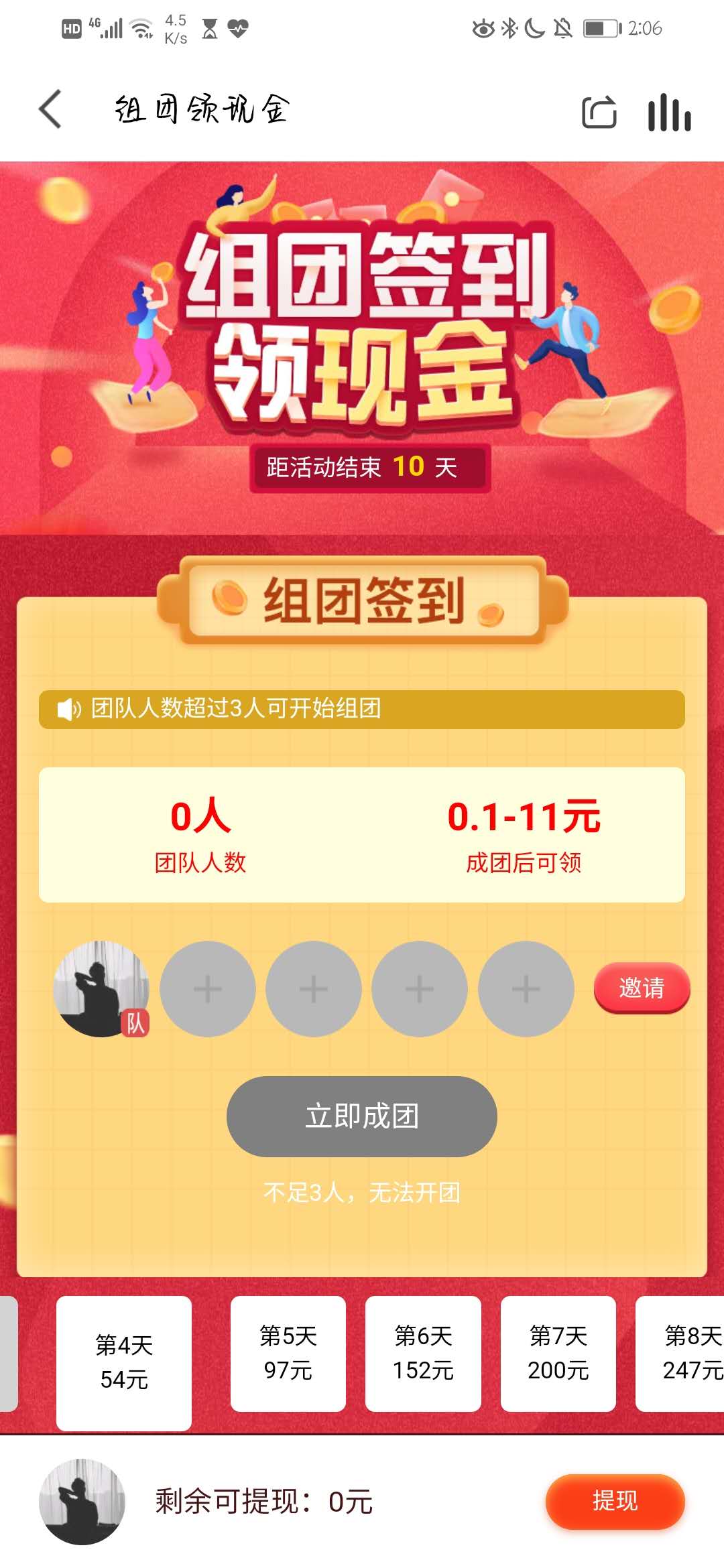Select the 第4天 54元 reward card

click(x=125, y=1354)
